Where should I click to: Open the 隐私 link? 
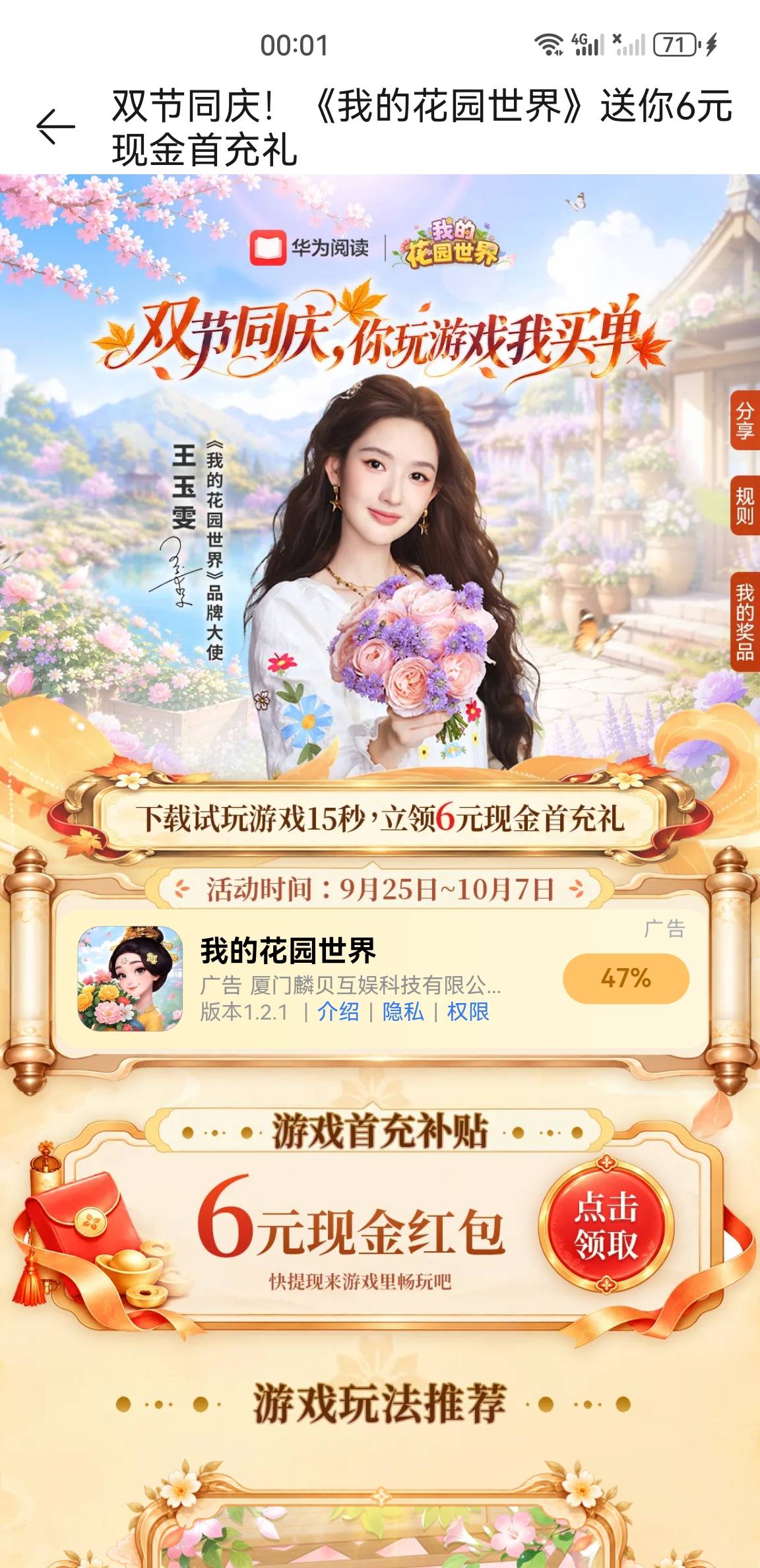click(x=403, y=1012)
